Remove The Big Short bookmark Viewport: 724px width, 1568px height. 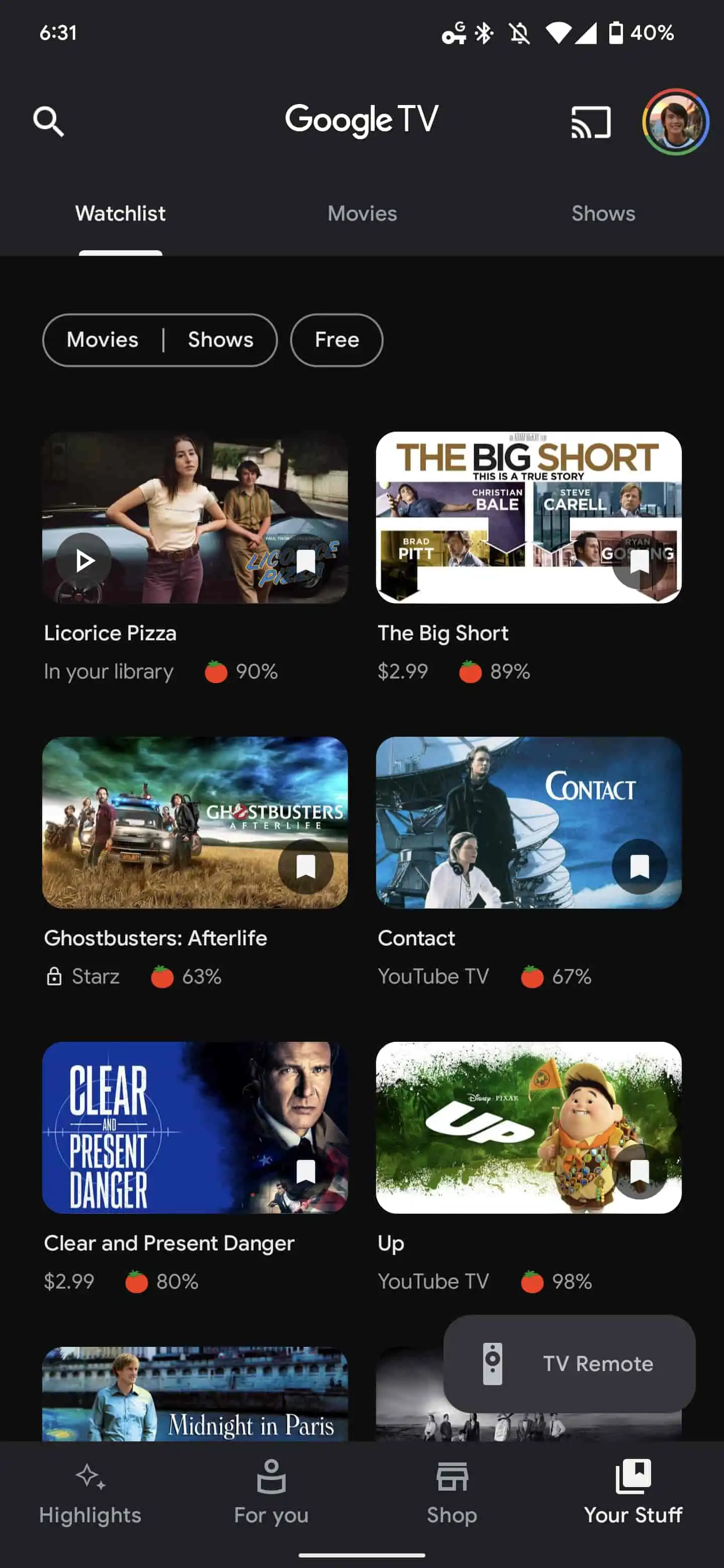(640, 561)
